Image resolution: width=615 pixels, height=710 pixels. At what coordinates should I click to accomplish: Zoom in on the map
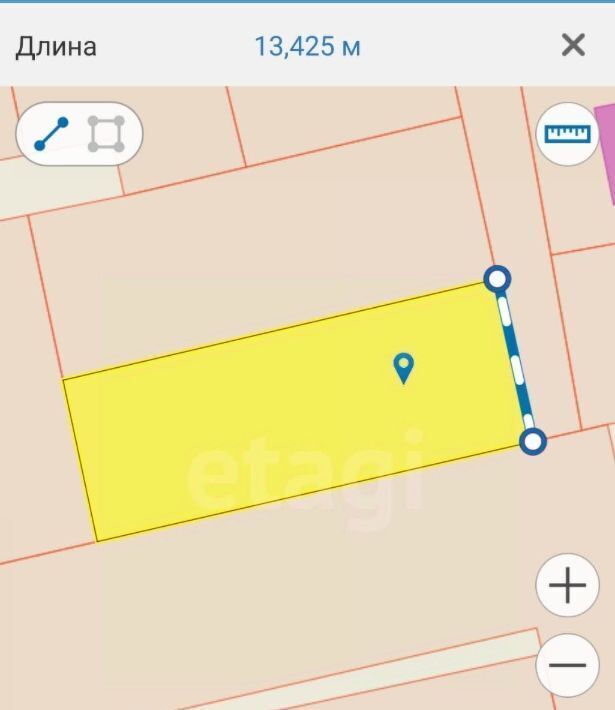(x=567, y=585)
